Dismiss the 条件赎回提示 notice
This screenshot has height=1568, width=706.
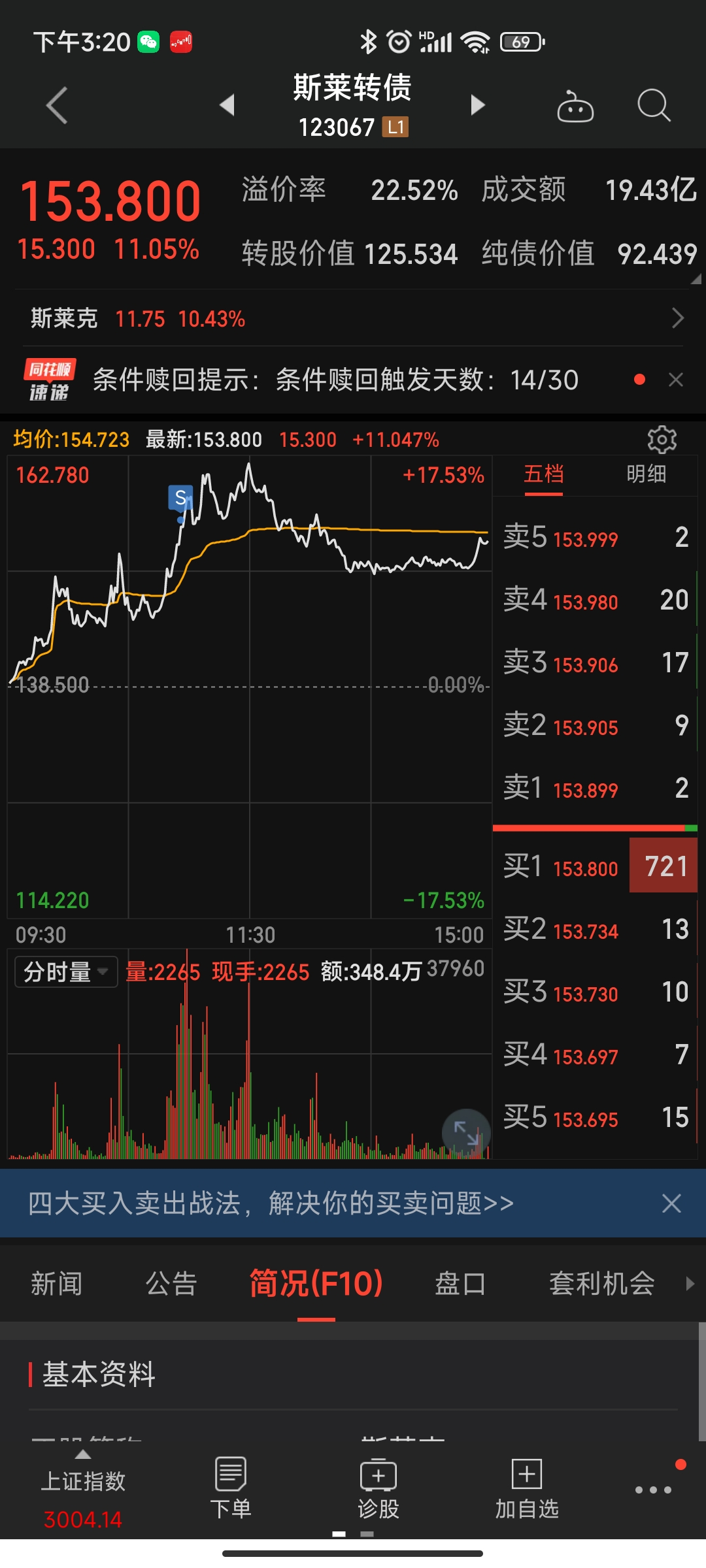pos(676,380)
